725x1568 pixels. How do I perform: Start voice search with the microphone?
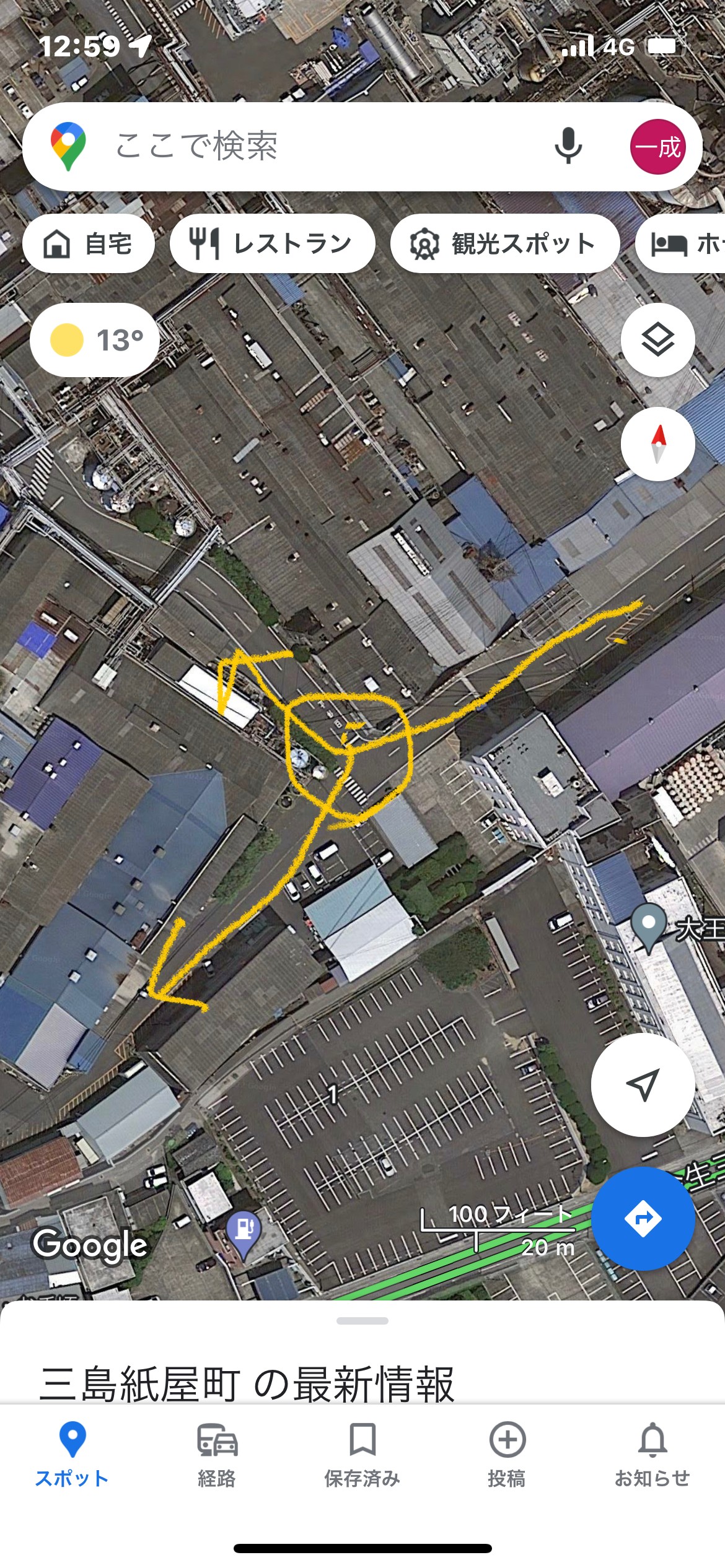(x=568, y=147)
